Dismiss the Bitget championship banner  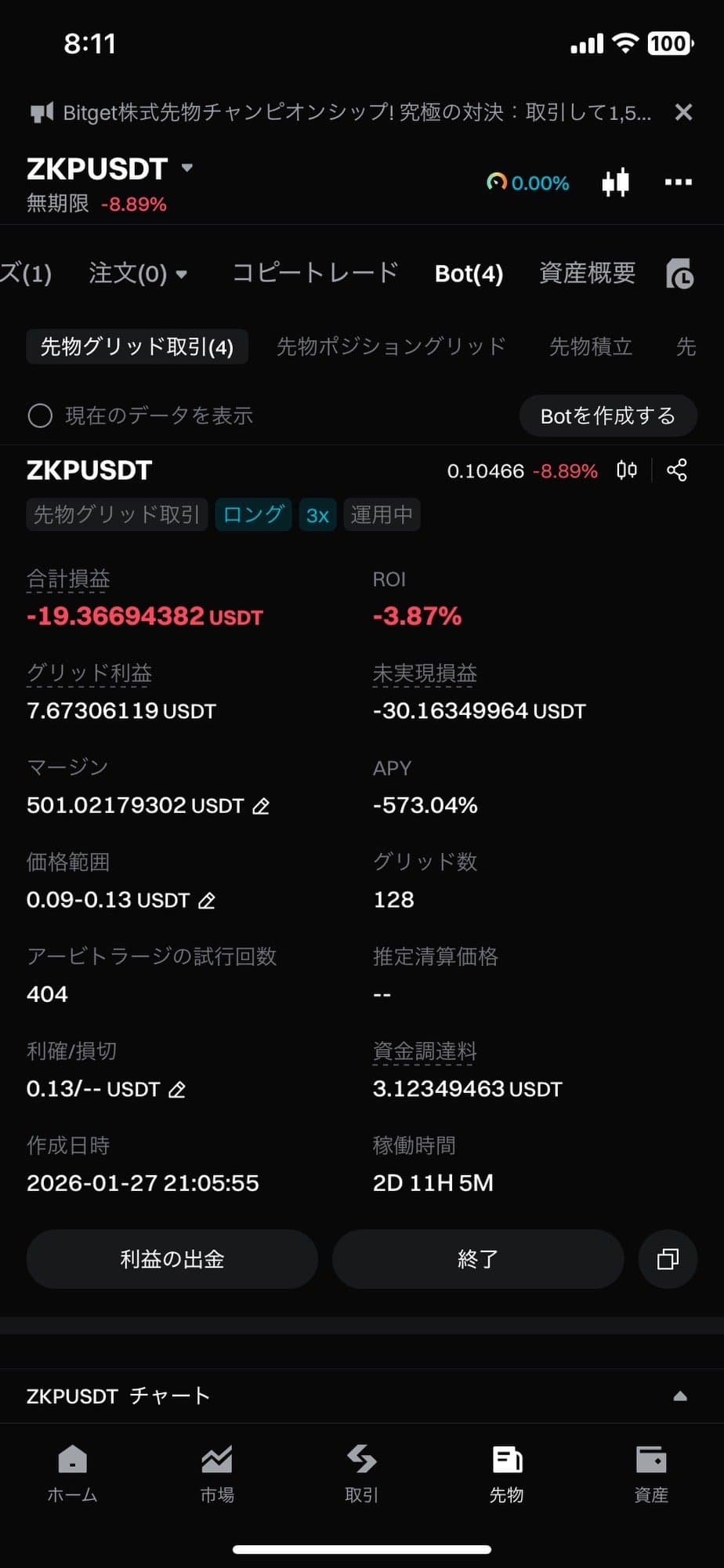click(x=683, y=113)
